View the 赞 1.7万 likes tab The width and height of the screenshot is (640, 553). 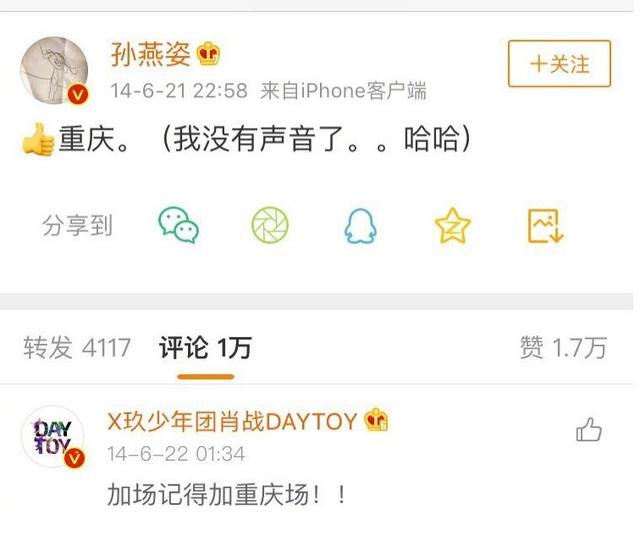[563, 347]
